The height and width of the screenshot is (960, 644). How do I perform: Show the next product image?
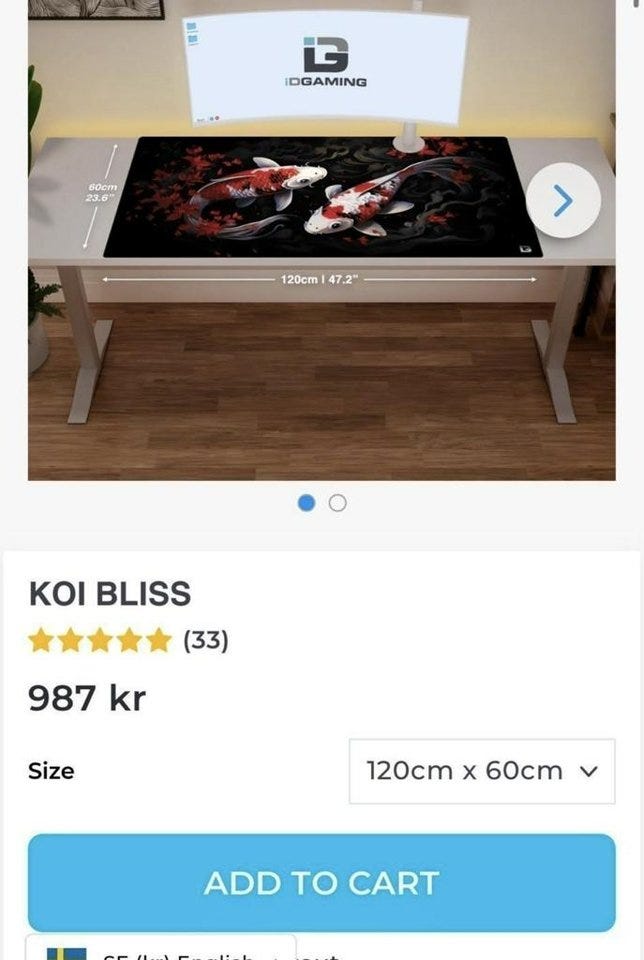pyautogui.click(x=563, y=200)
